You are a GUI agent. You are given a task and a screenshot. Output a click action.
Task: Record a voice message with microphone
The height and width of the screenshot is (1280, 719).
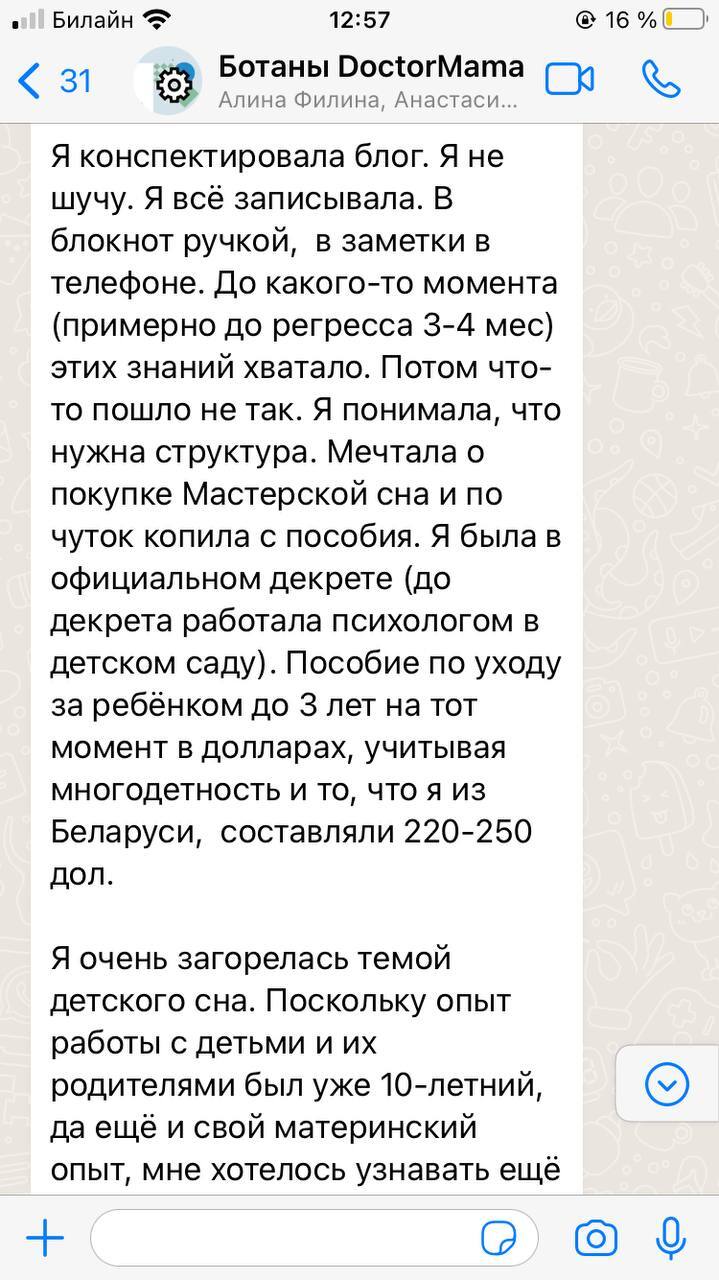(670, 1239)
